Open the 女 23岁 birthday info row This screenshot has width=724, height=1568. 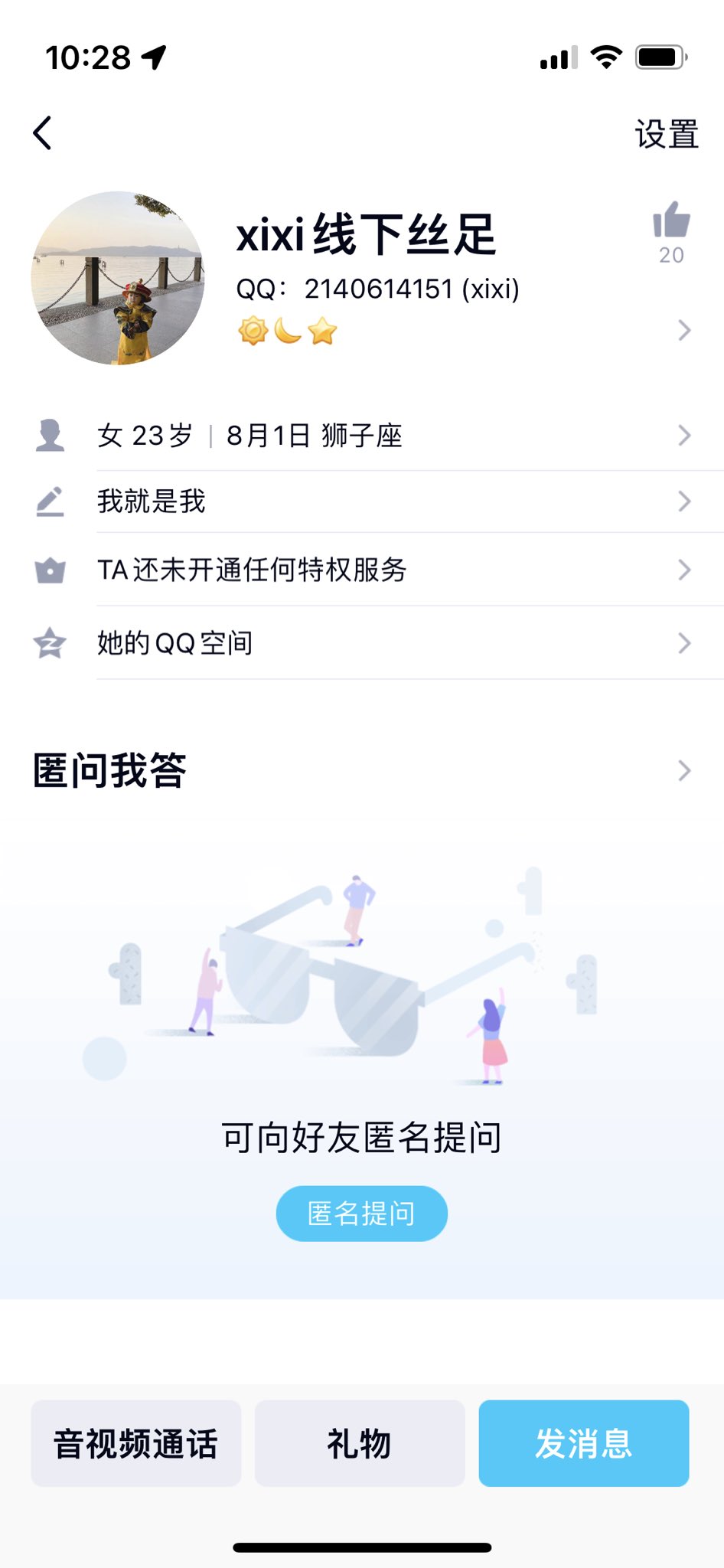pyautogui.click(x=383, y=436)
